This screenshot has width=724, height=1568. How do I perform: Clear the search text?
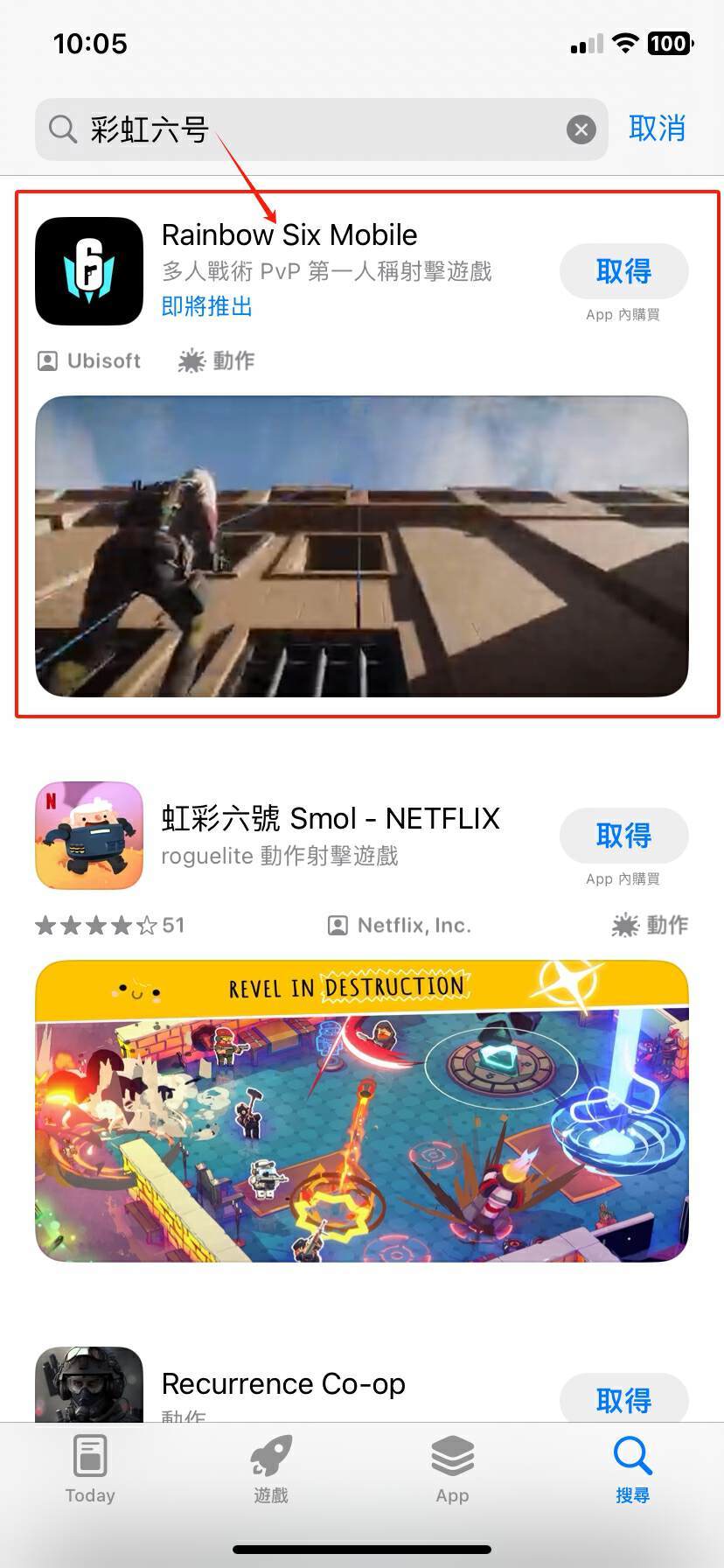point(581,130)
